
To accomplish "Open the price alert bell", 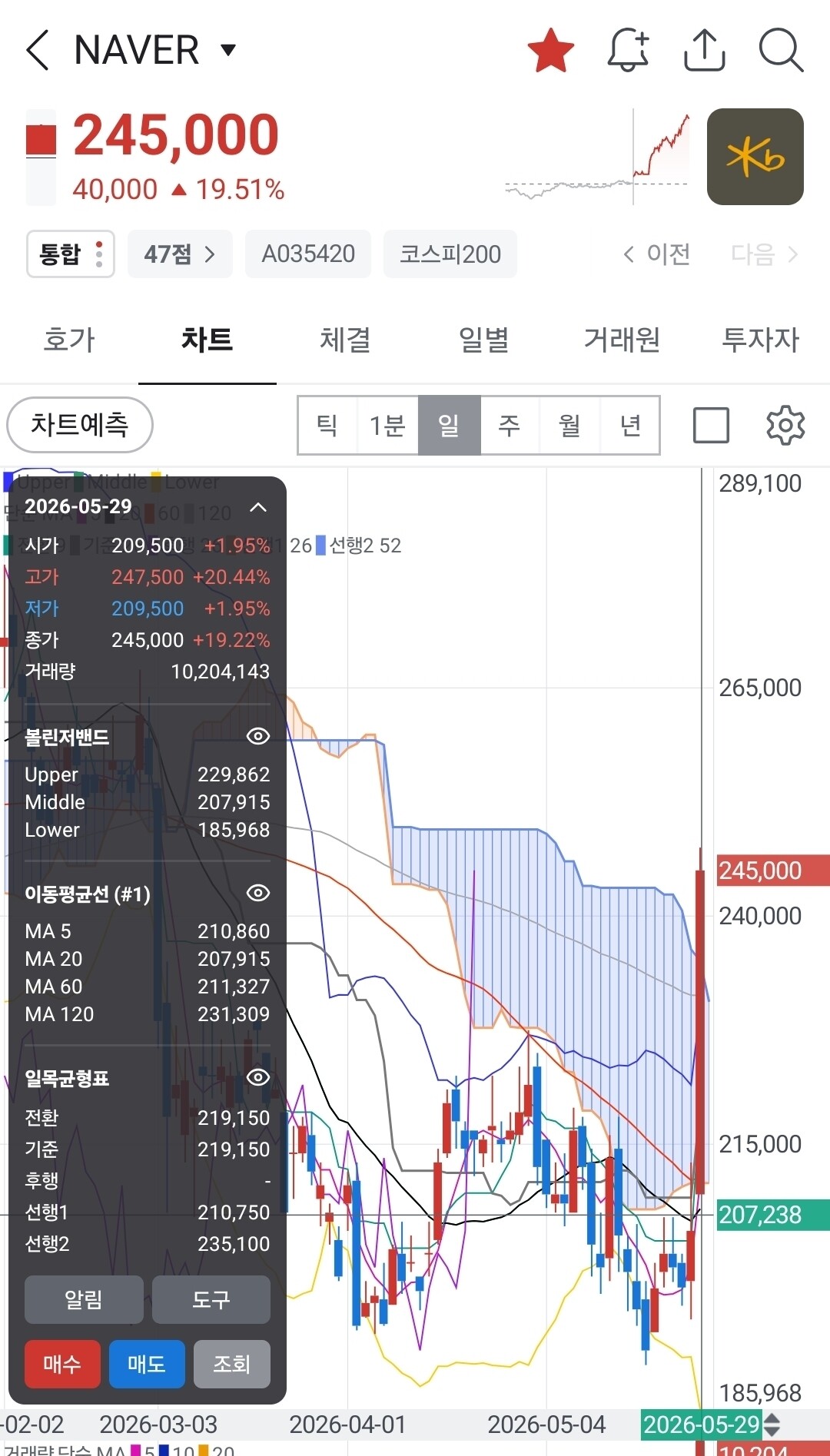I will click(628, 51).
